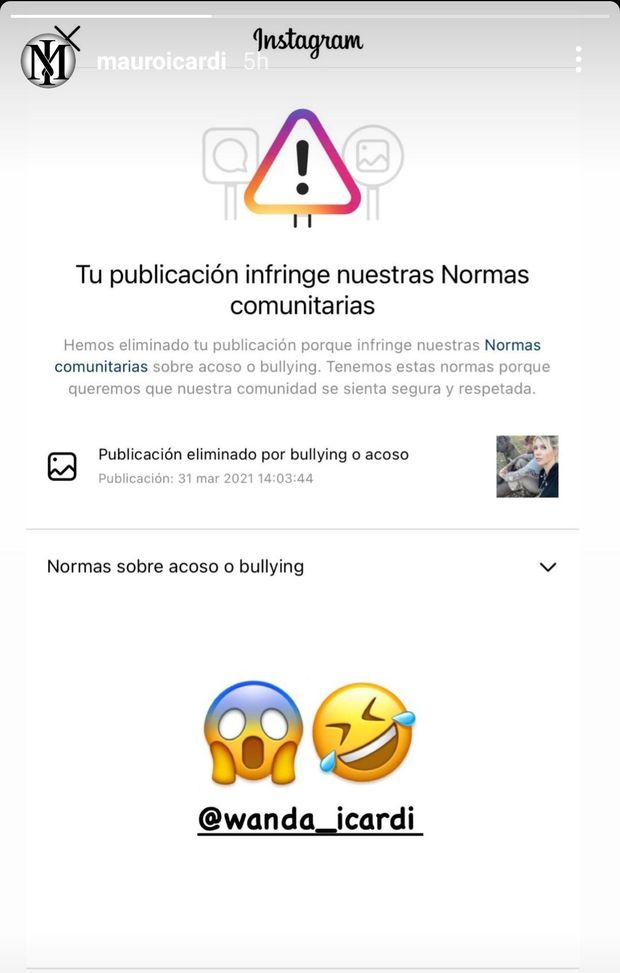Image resolution: width=620 pixels, height=973 pixels.
Task: Open mauroicardi's profile picture
Action: (x=49, y=60)
